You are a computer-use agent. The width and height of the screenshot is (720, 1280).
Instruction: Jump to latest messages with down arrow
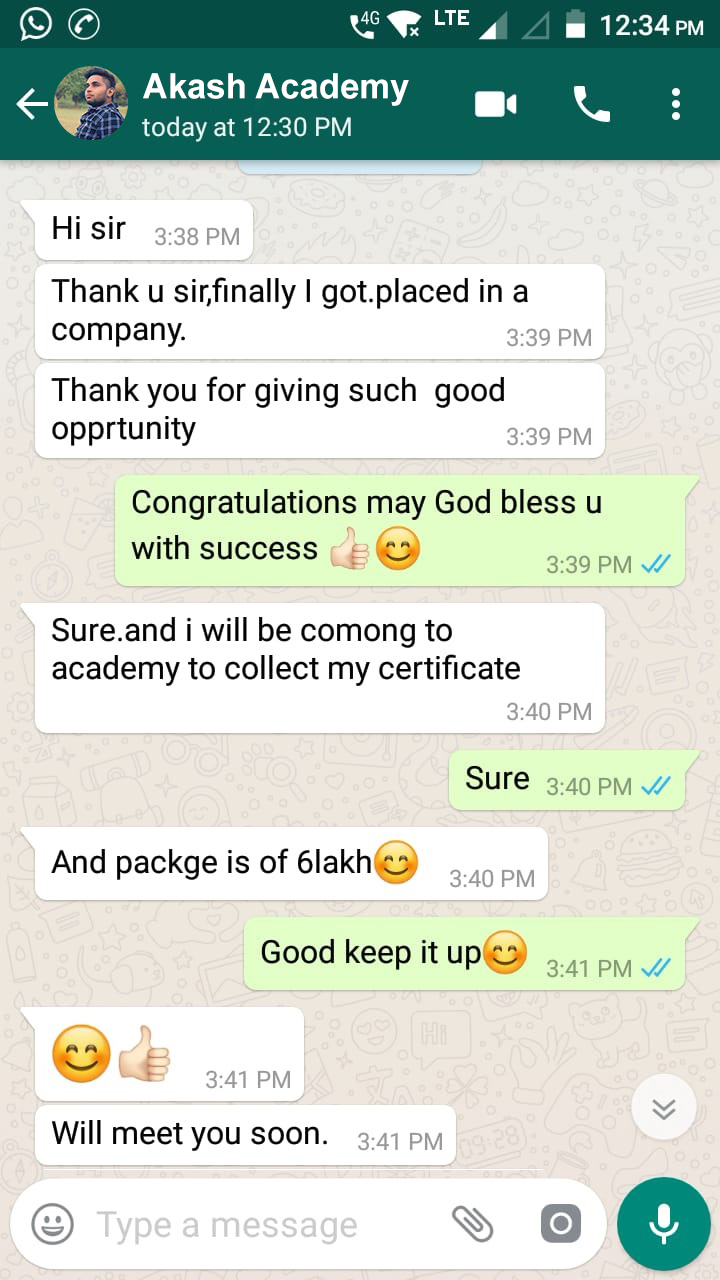tap(664, 1108)
